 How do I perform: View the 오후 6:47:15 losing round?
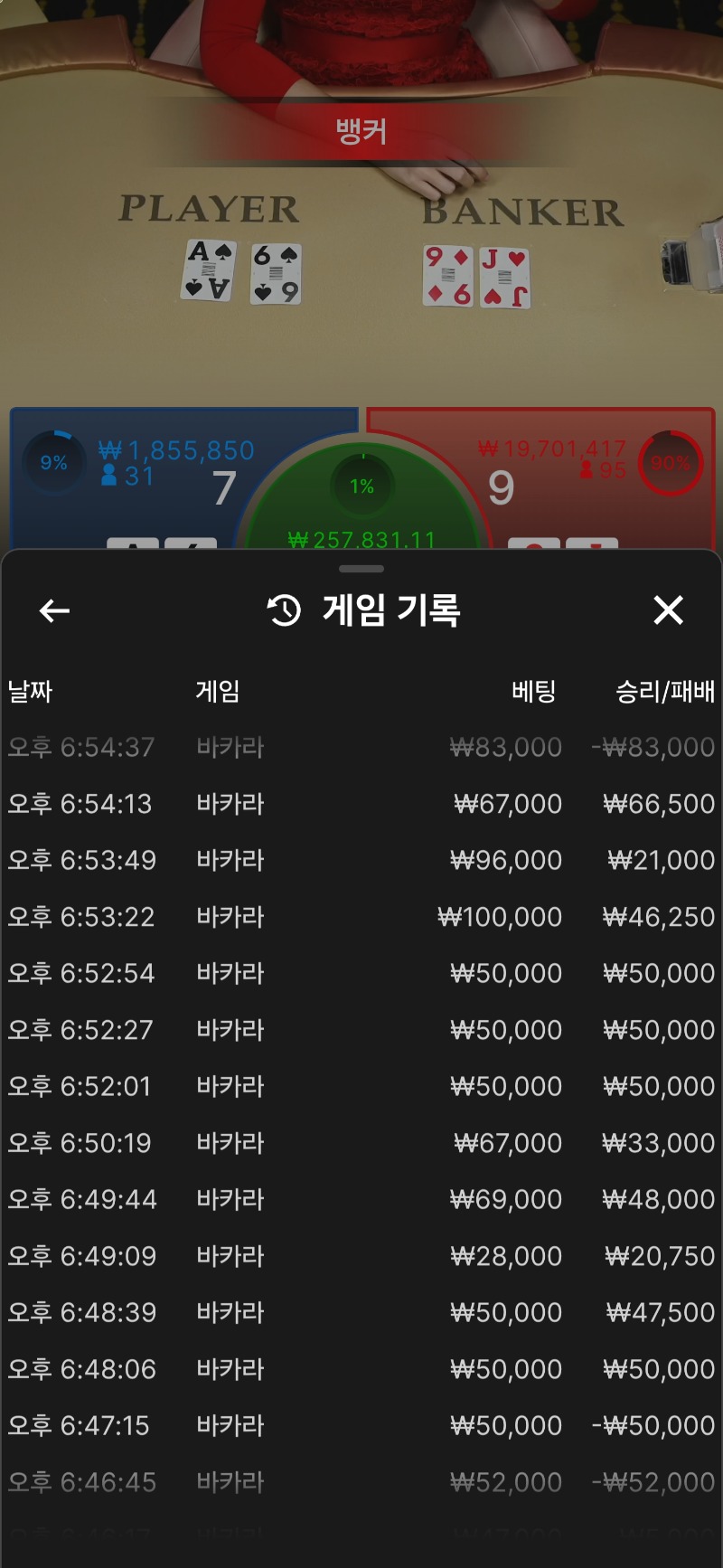(361, 1425)
